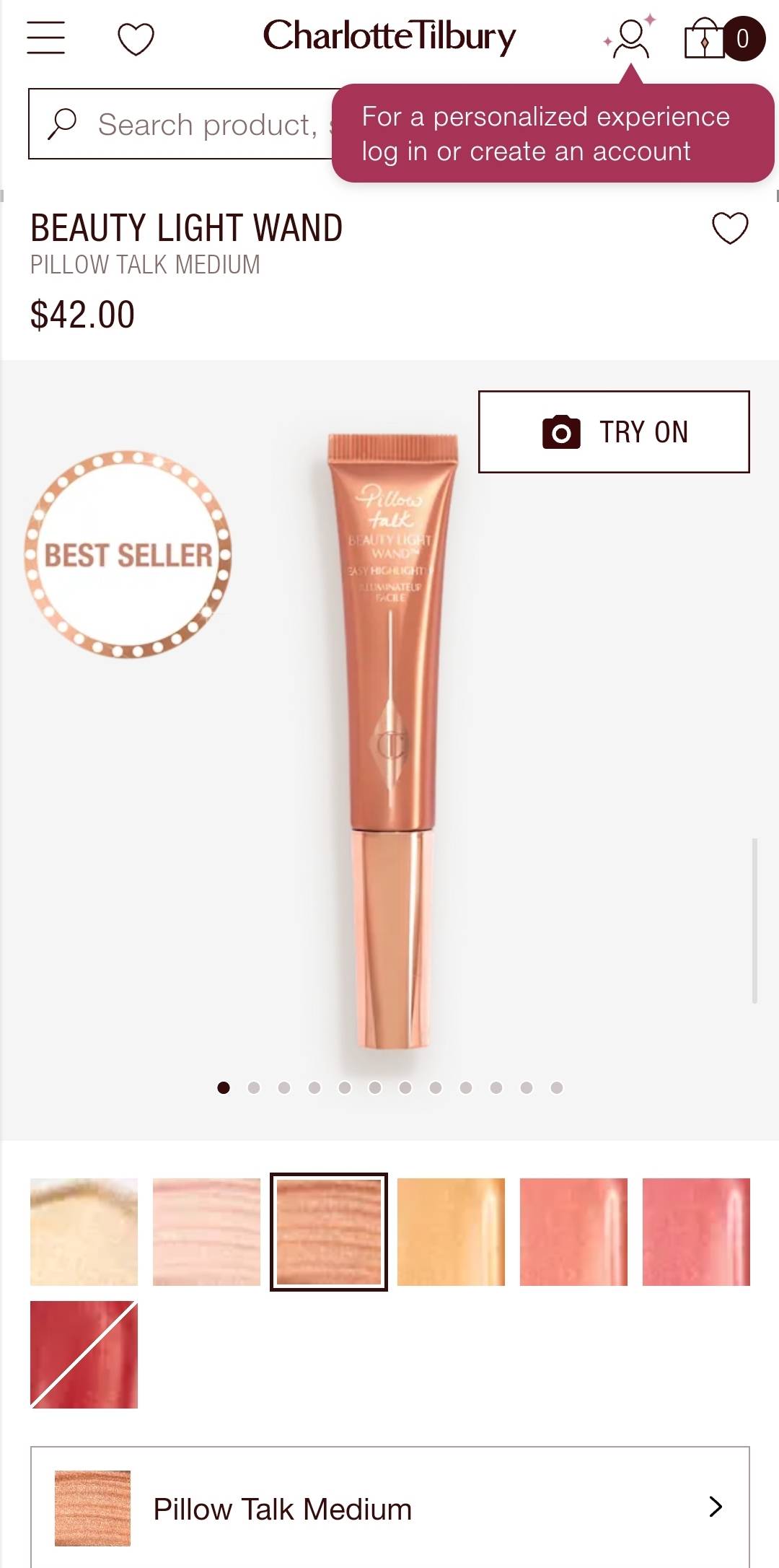Jump to the second product image dot
779x1568 pixels.
coord(254,1087)
